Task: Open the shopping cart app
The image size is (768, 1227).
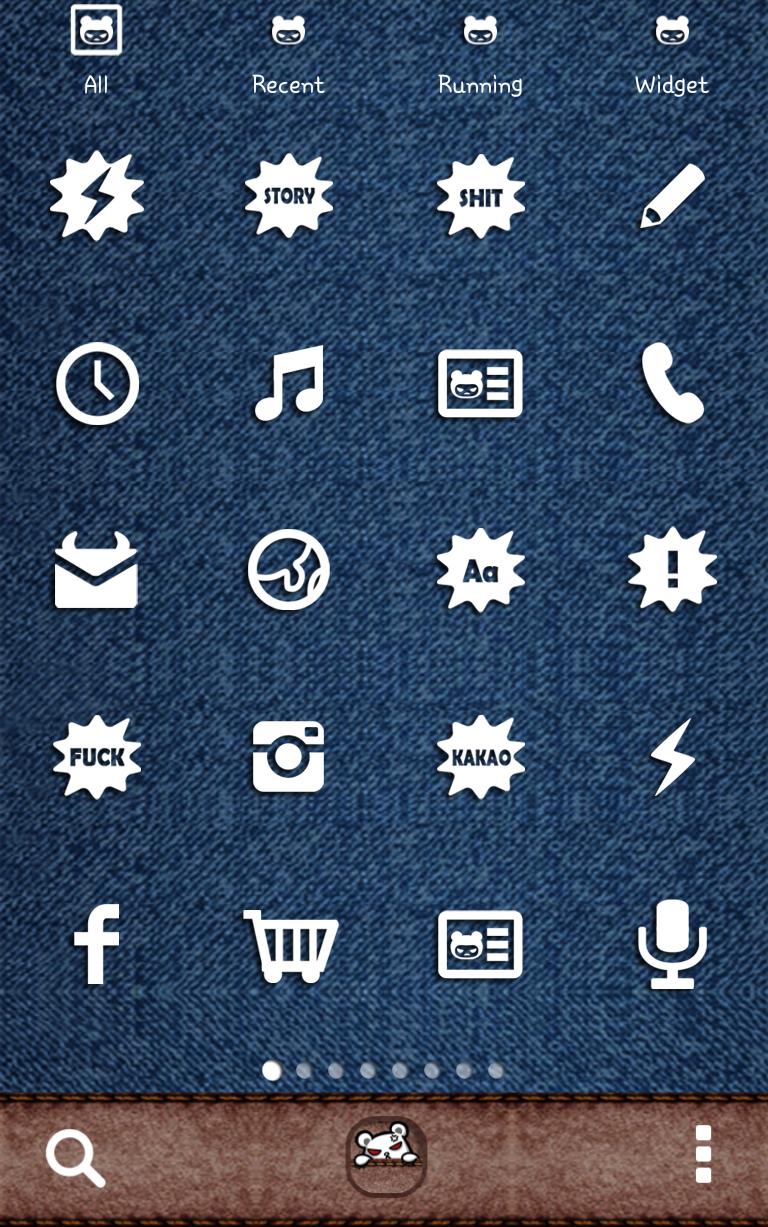Action: tap(290, 945)
